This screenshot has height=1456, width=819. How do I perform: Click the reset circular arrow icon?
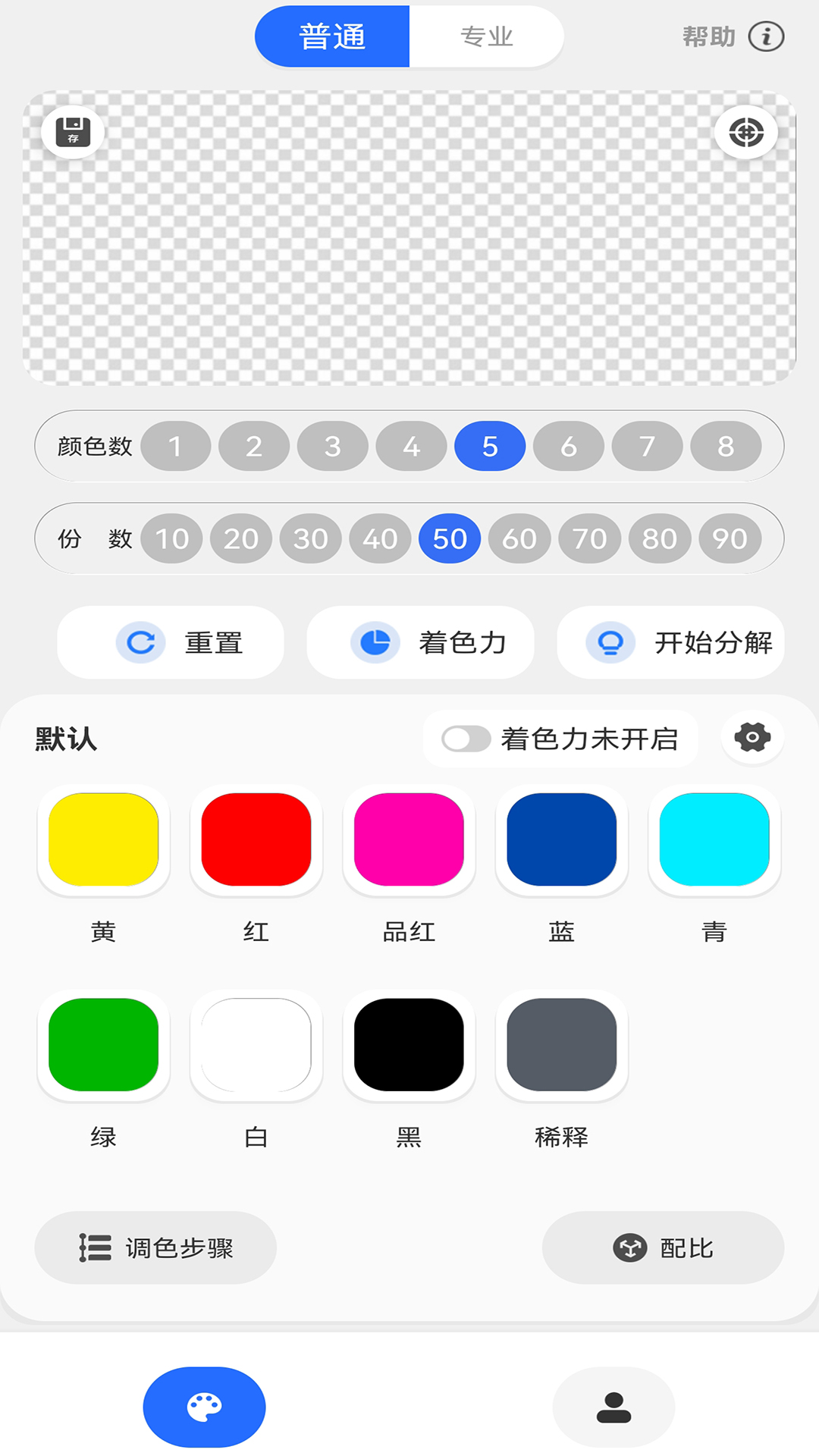coord(141,642)
